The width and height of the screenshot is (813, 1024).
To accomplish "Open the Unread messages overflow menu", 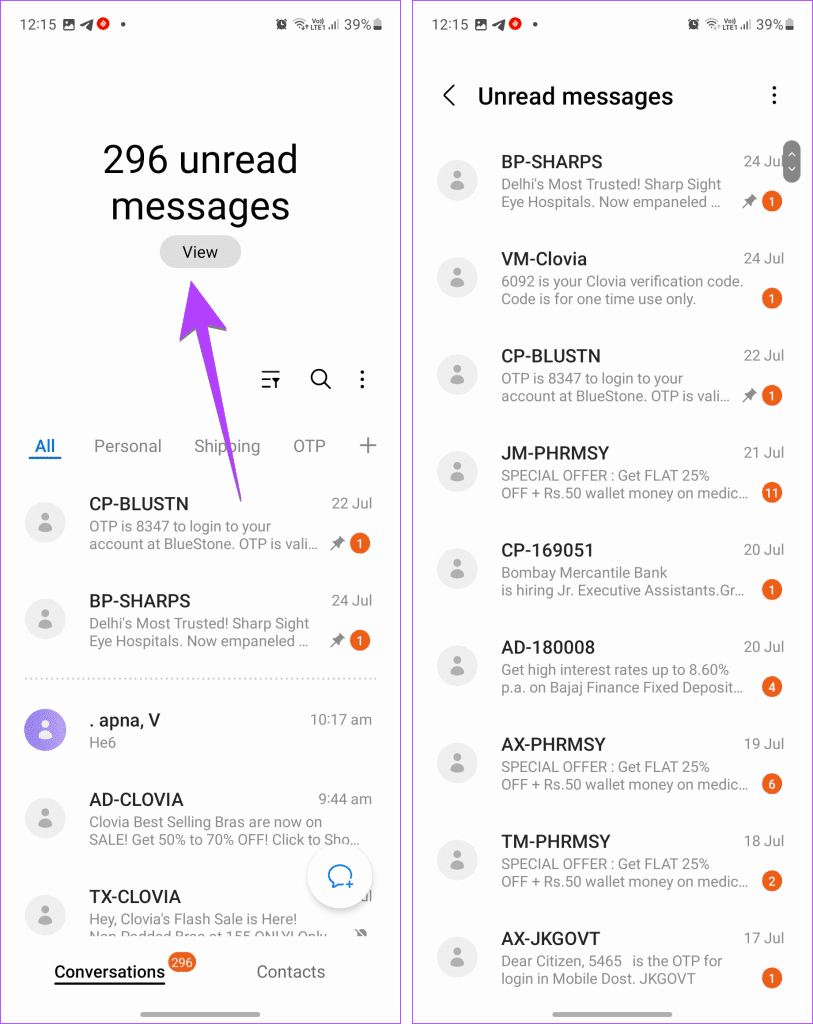I will tap(774, 96).
